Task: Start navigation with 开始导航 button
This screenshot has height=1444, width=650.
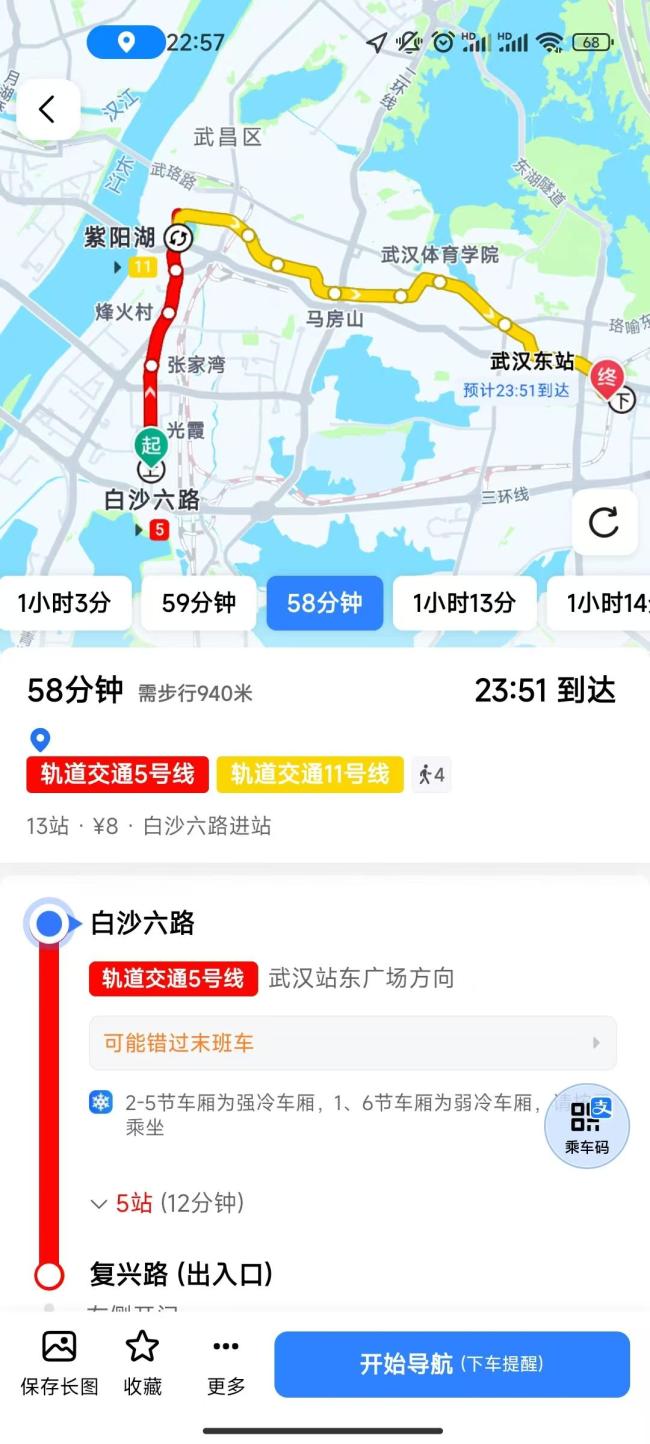Action: 452,1364
